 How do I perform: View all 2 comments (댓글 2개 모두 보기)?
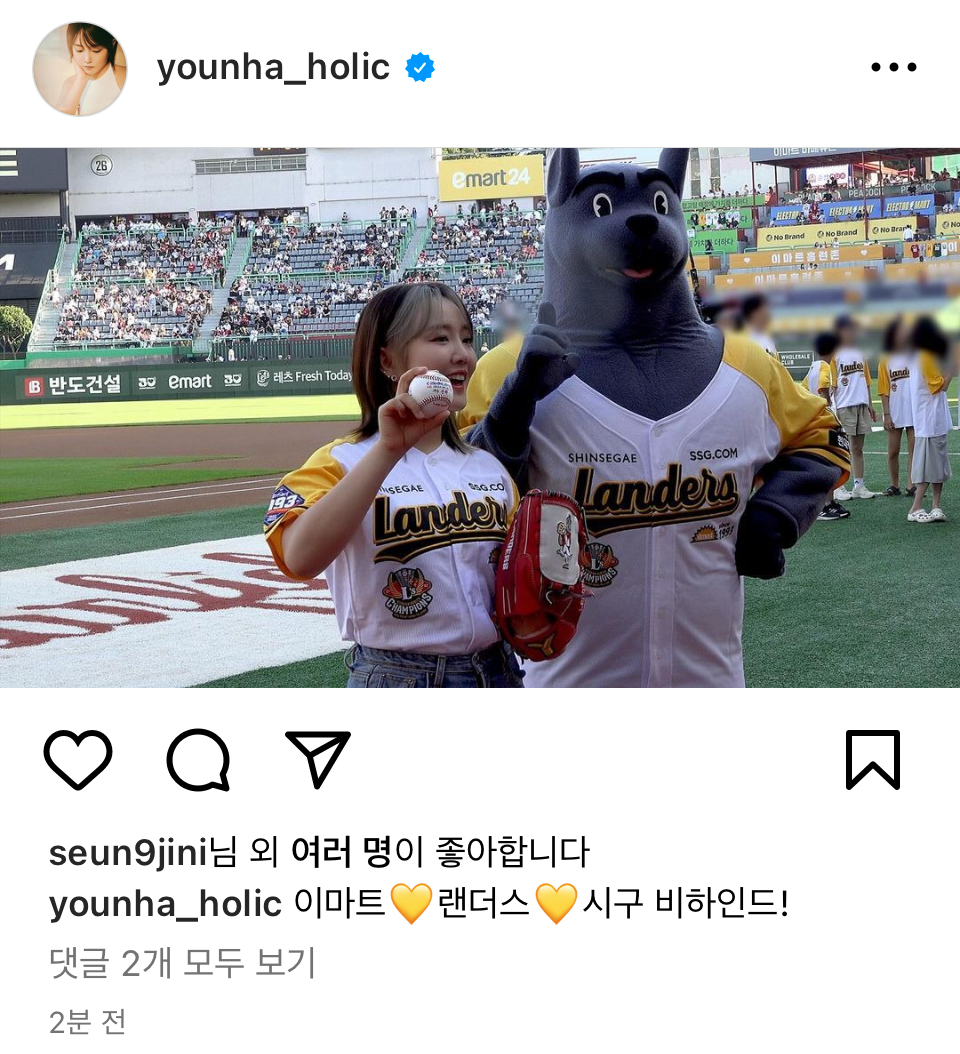(182, 963)
